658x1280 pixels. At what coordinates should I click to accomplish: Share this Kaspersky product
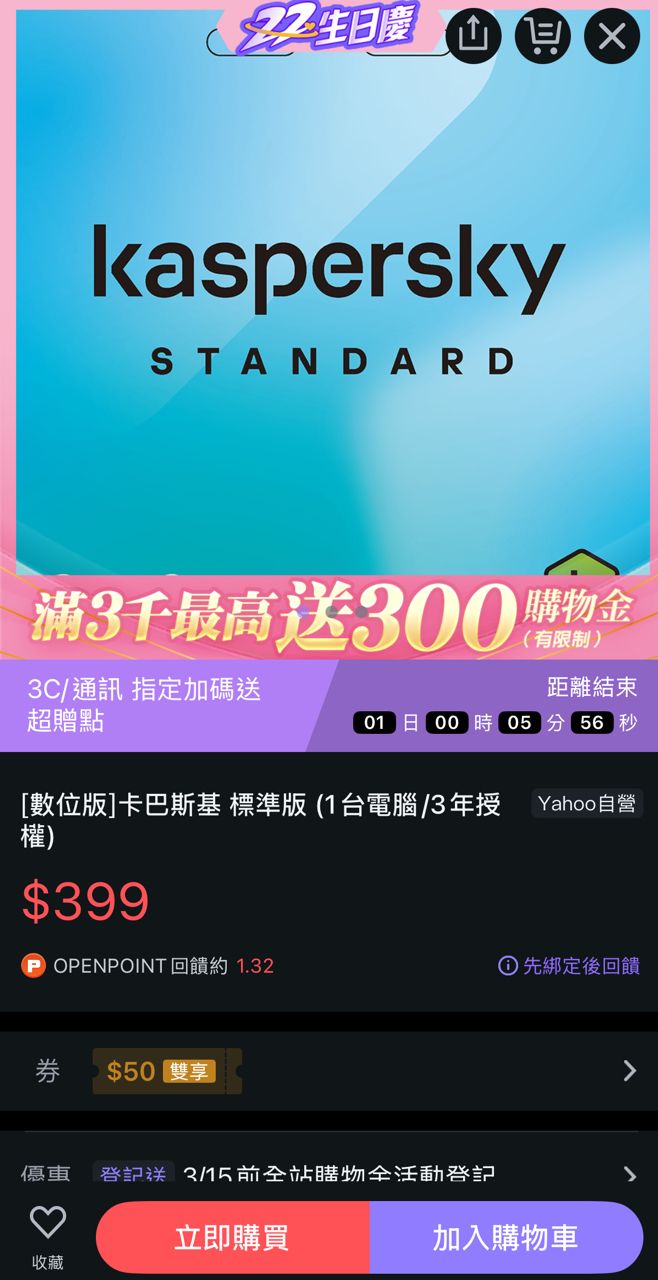point(473,36)
